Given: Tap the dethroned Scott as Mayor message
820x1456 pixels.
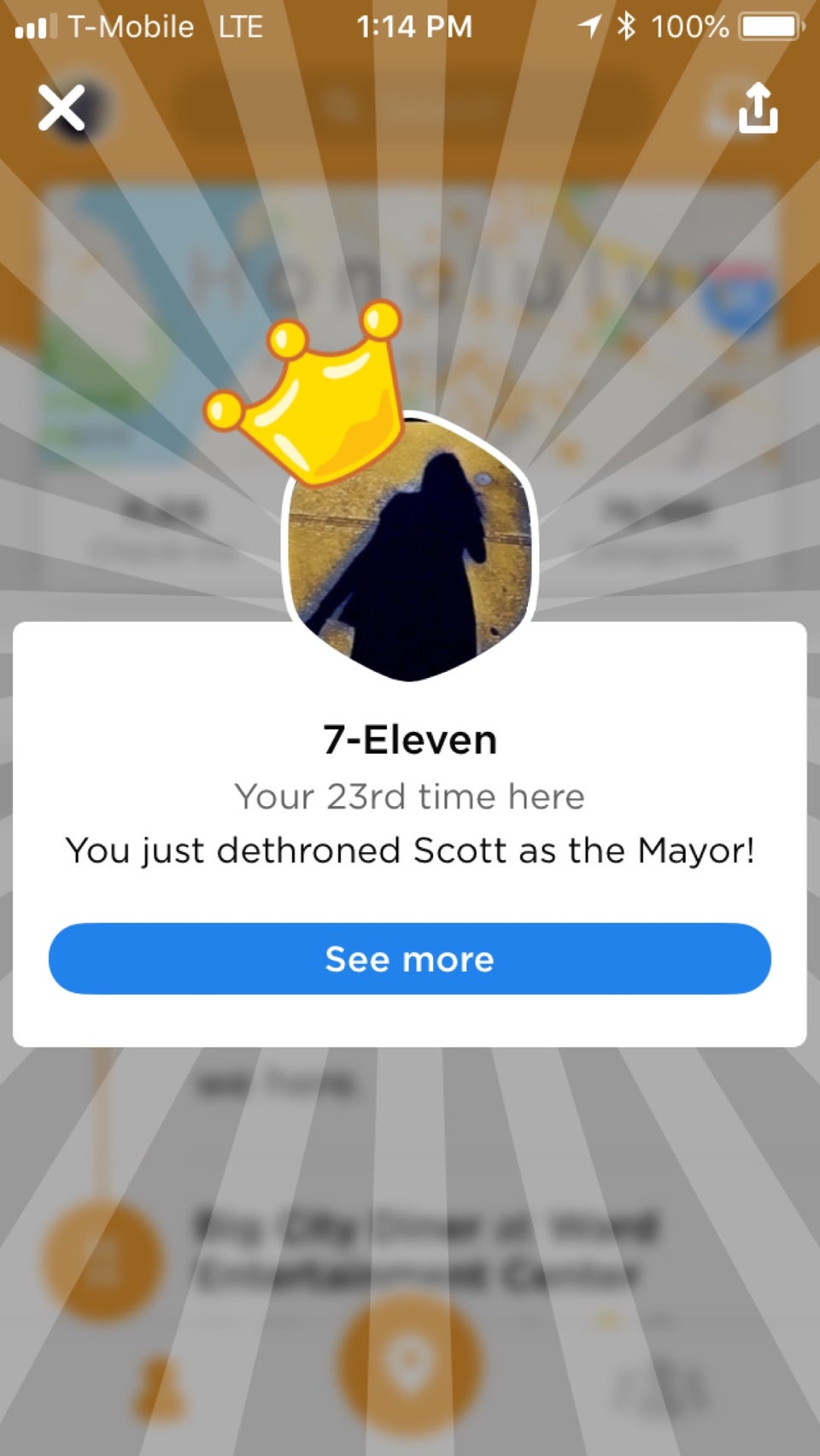Looking at the screenshot, I should click(x=409, y=851).
